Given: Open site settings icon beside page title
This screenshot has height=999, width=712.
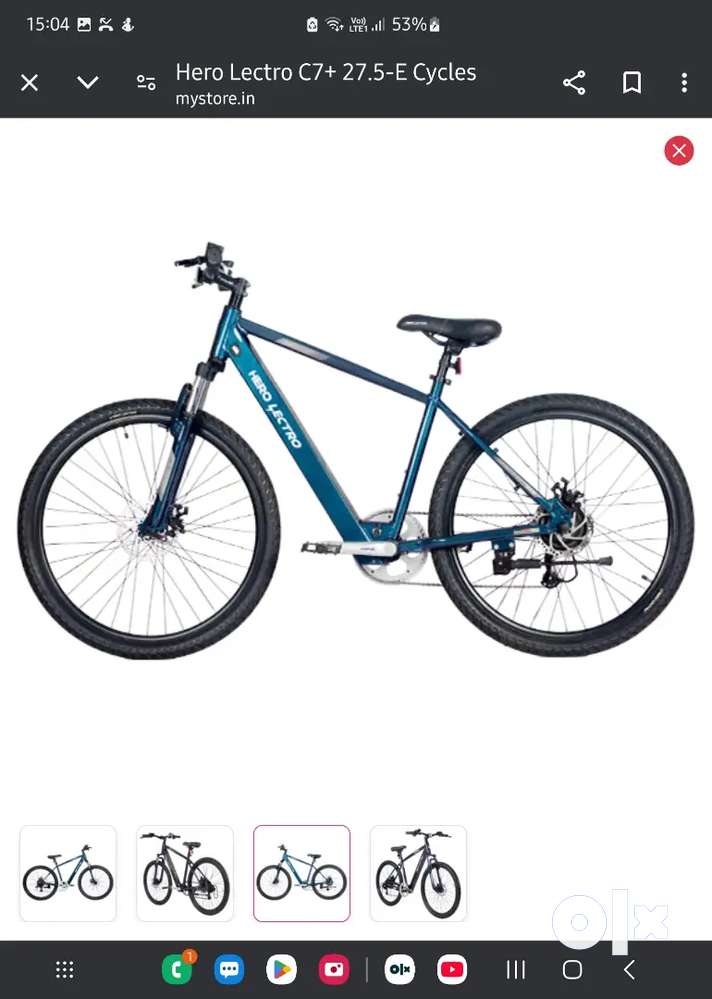Looking at the screenshot, I should 146,83.
